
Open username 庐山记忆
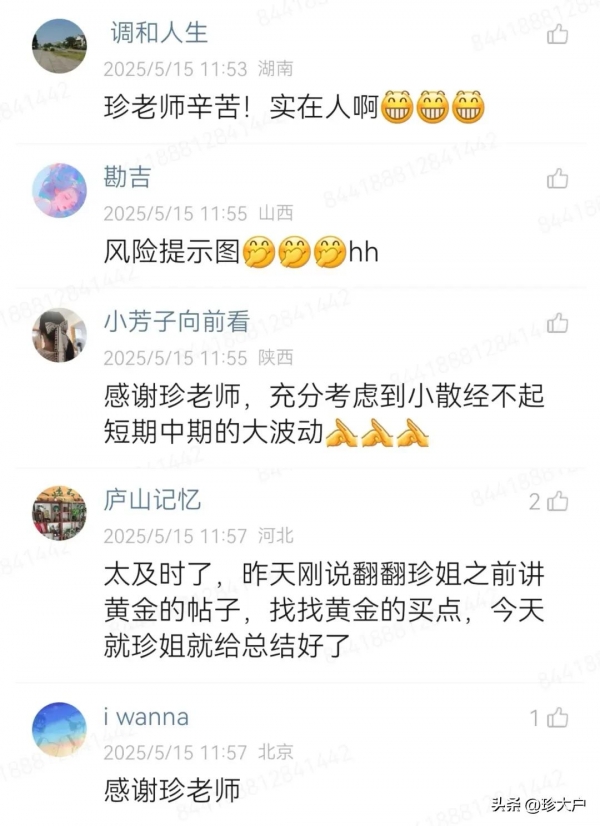pyautogui.click(x=152, y=500)
